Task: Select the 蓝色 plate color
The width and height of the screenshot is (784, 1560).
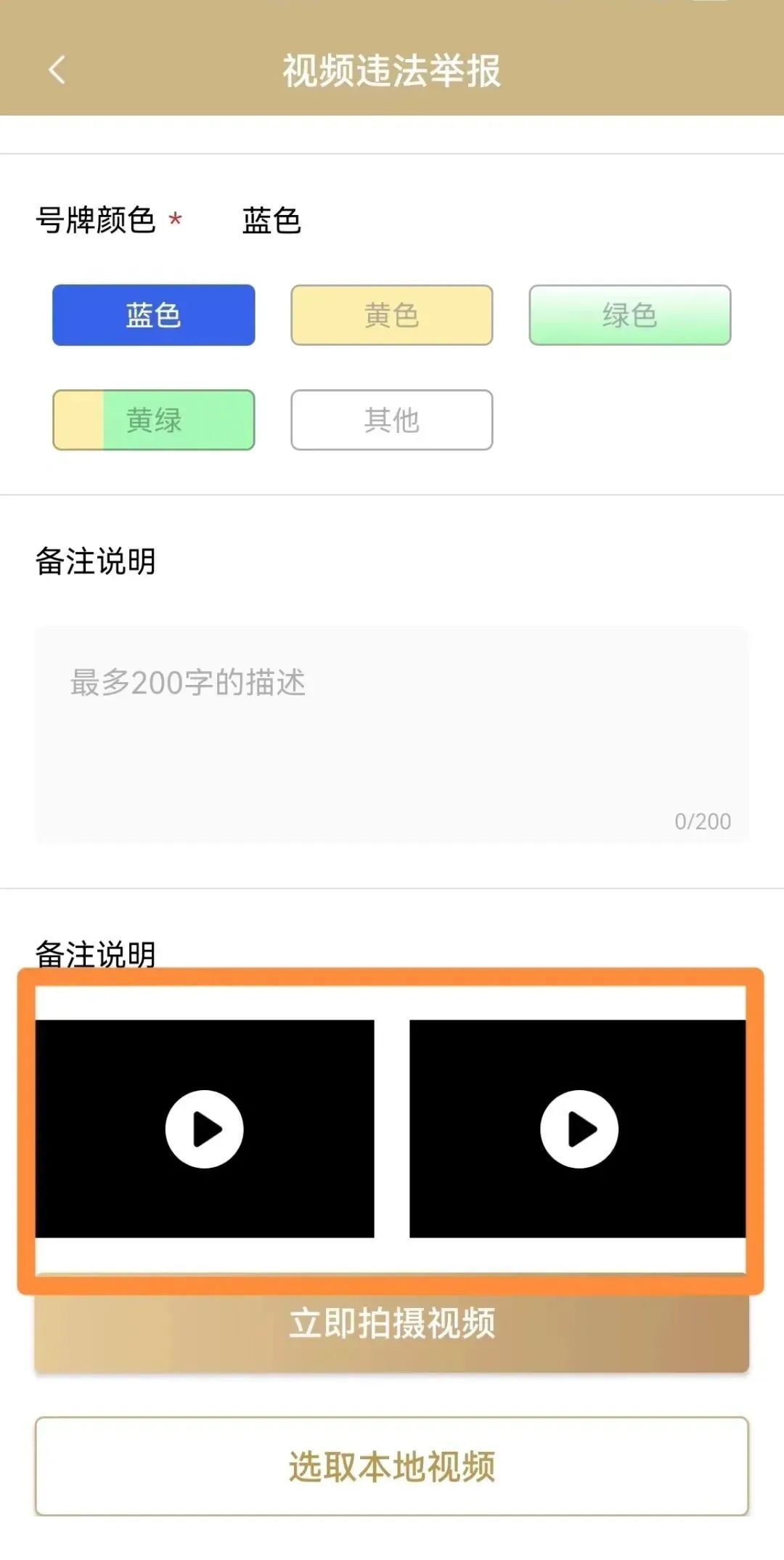Action: (153, 315)
